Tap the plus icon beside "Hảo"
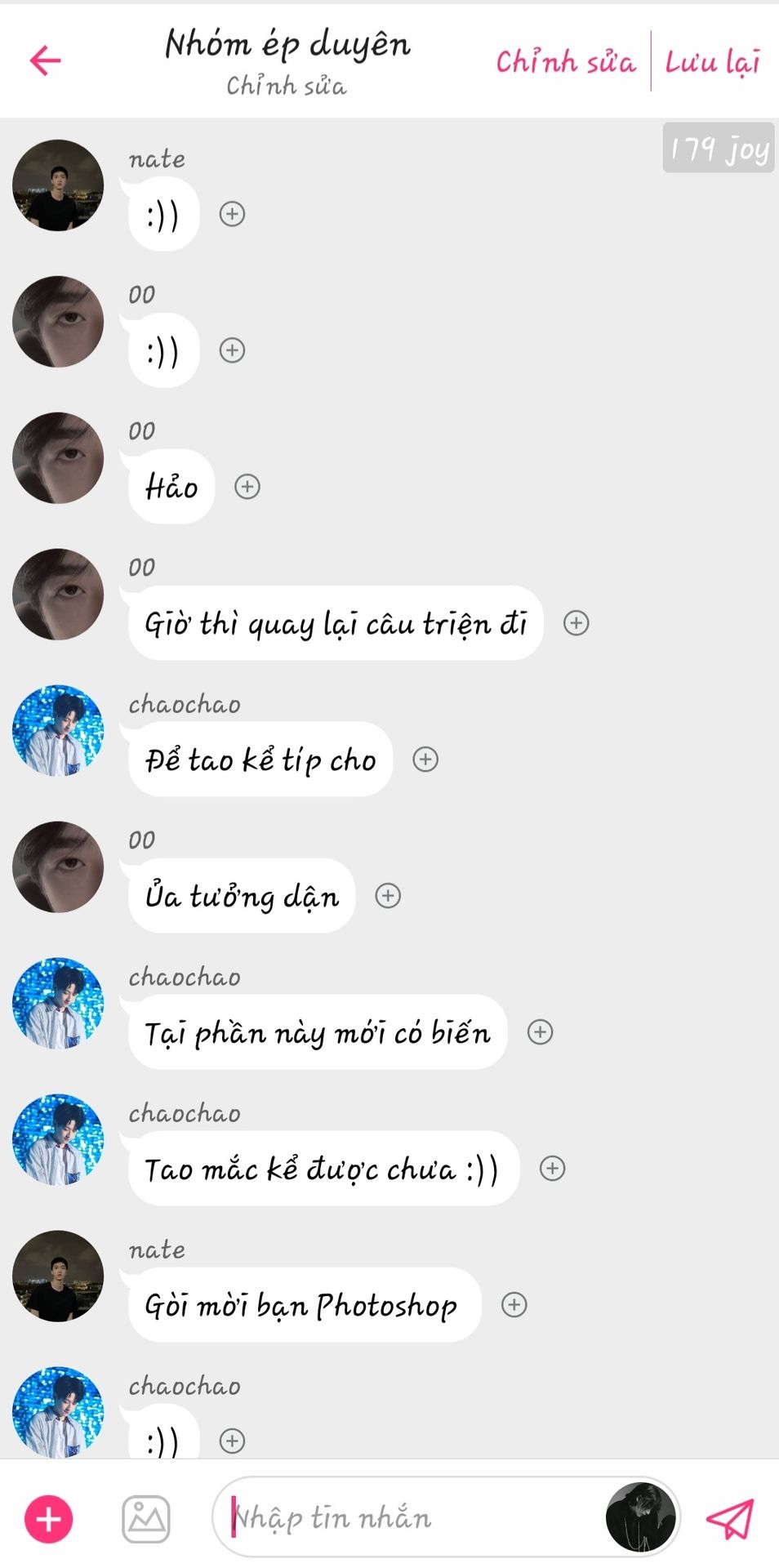The width and height of the screenshot is (779, 1568). coord(247,487)
